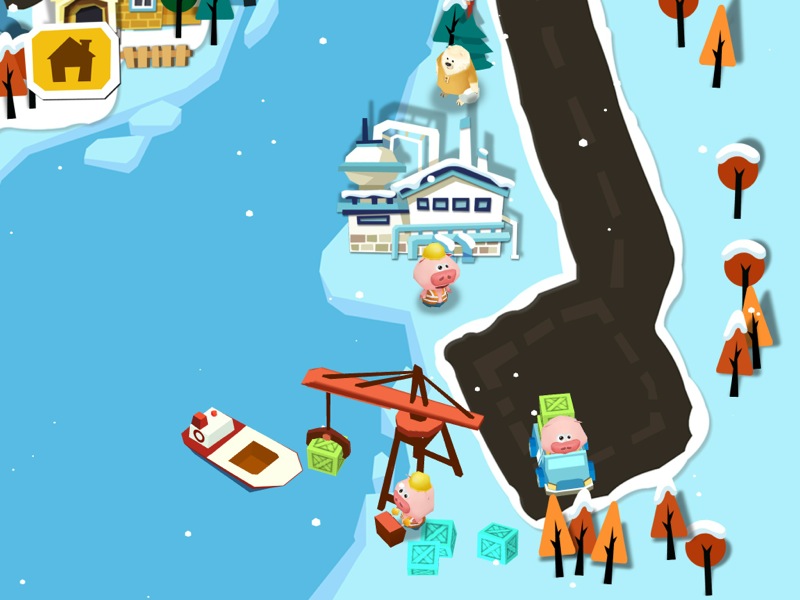Select the red and white cargo boat
800x600 pixels.
pos(240,450)
